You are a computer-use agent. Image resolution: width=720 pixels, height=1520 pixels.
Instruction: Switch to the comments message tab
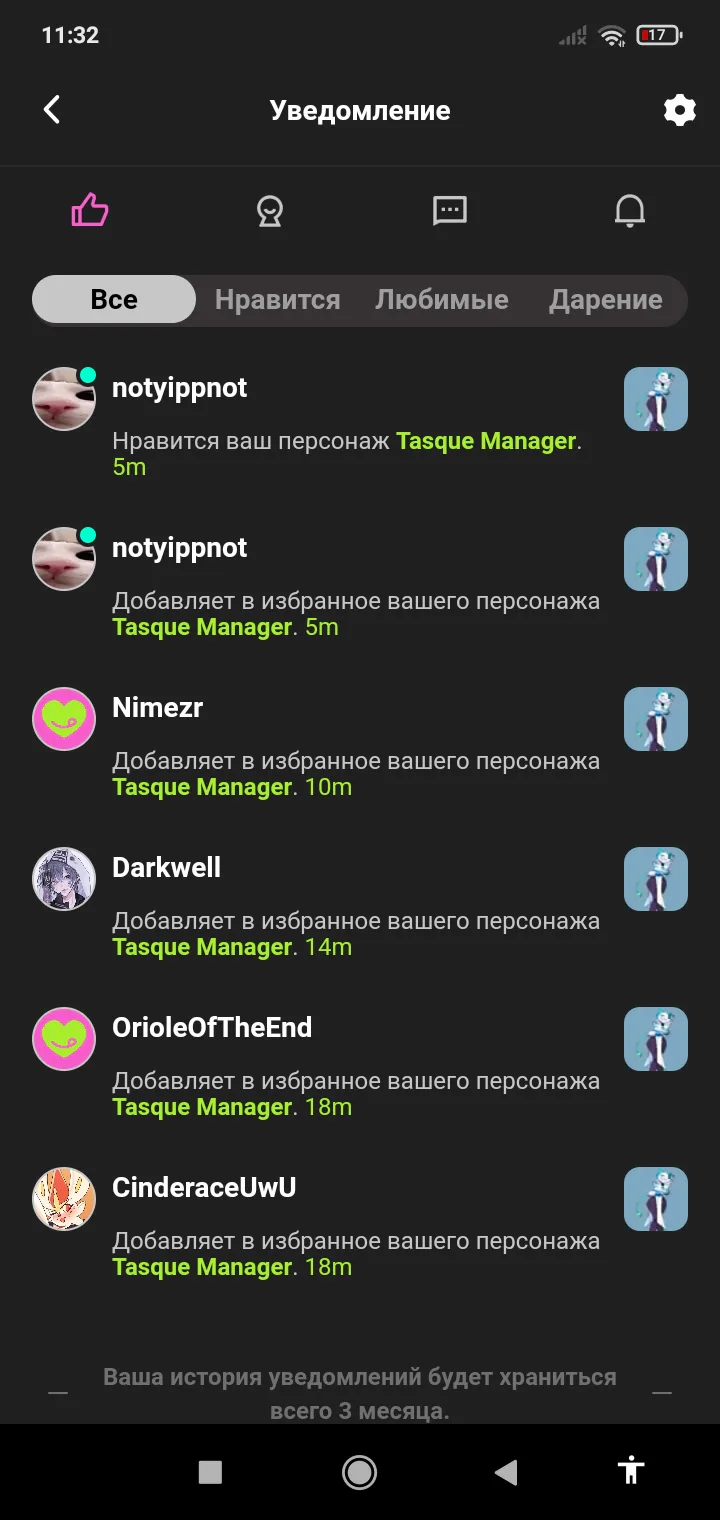coord(449,210)
